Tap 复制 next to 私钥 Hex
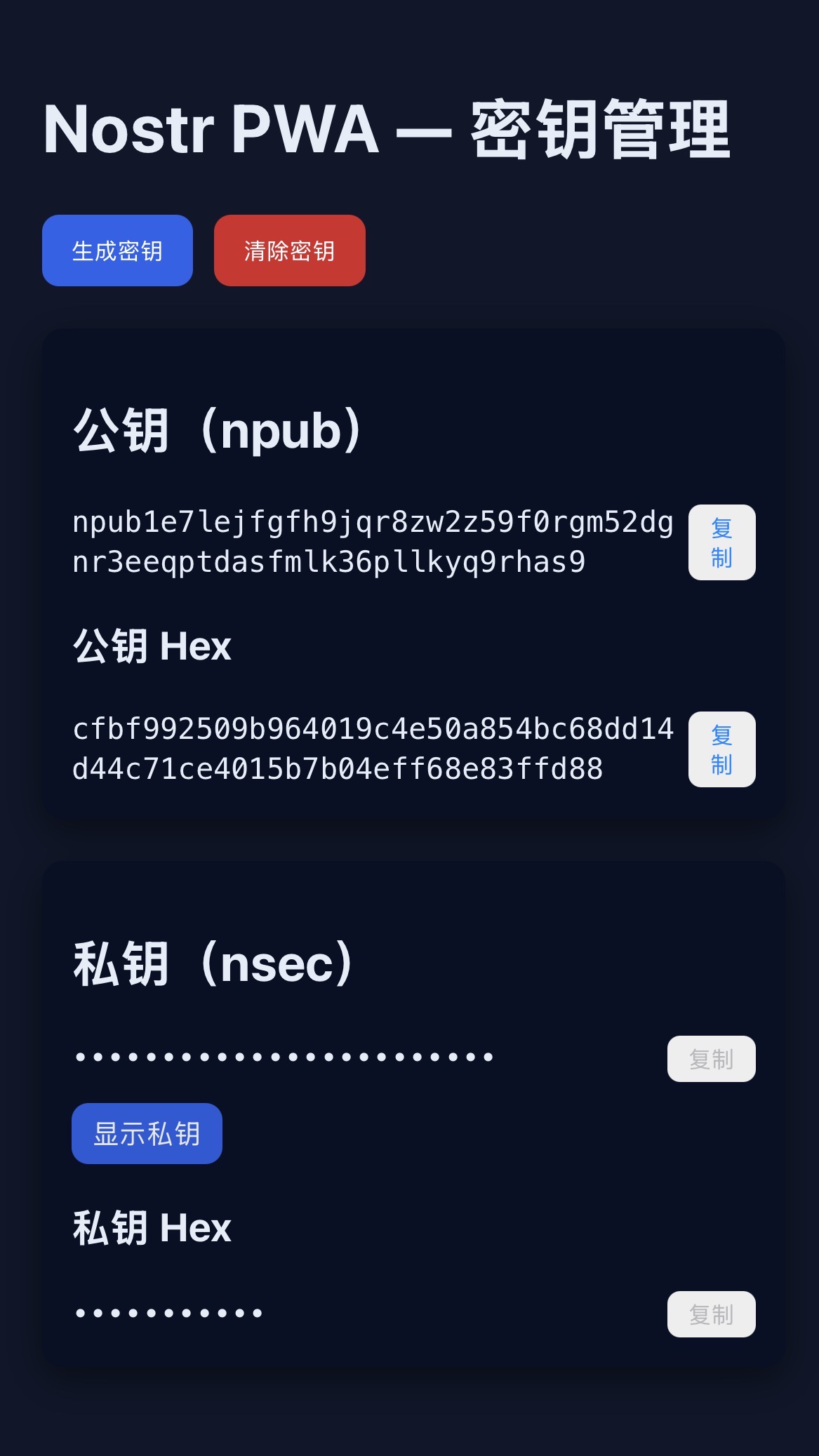The height and width of the screenshot is (1456, 819). tap(711, 1314)
